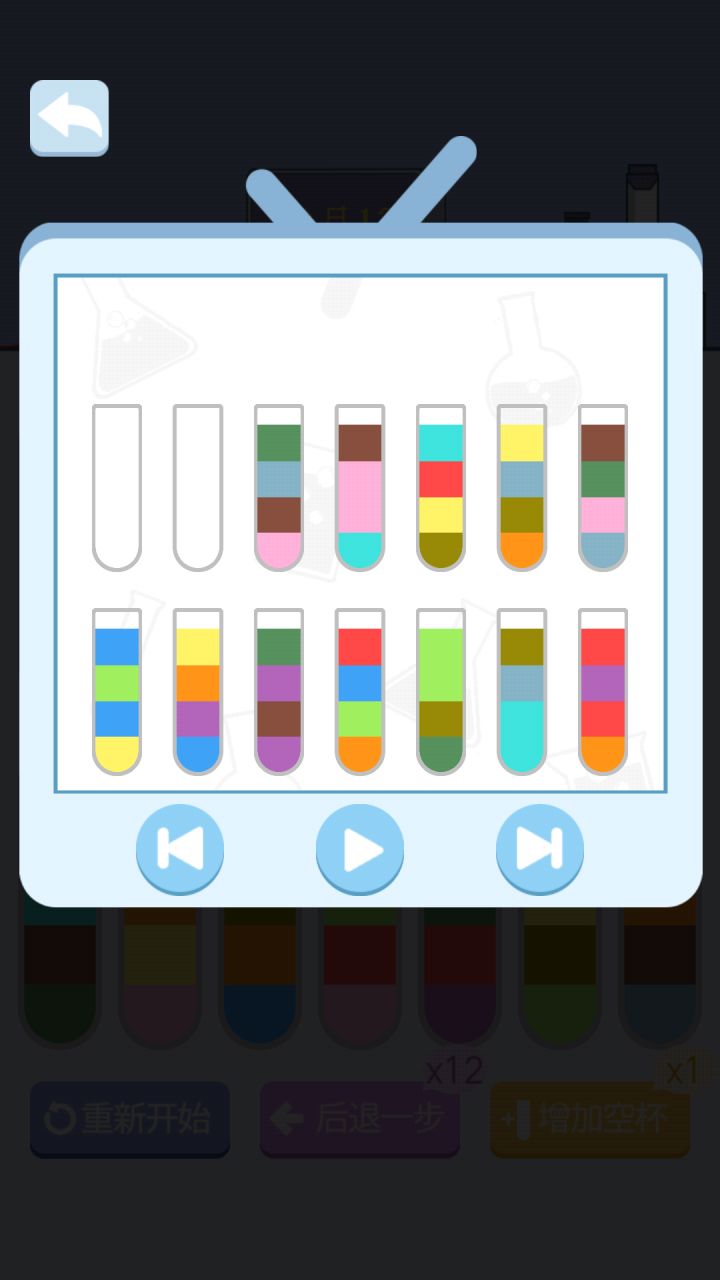The height and width of the screenshot is (1280, 720).
Task: Tap the play triangle inside the center circle
Action: 360,848
